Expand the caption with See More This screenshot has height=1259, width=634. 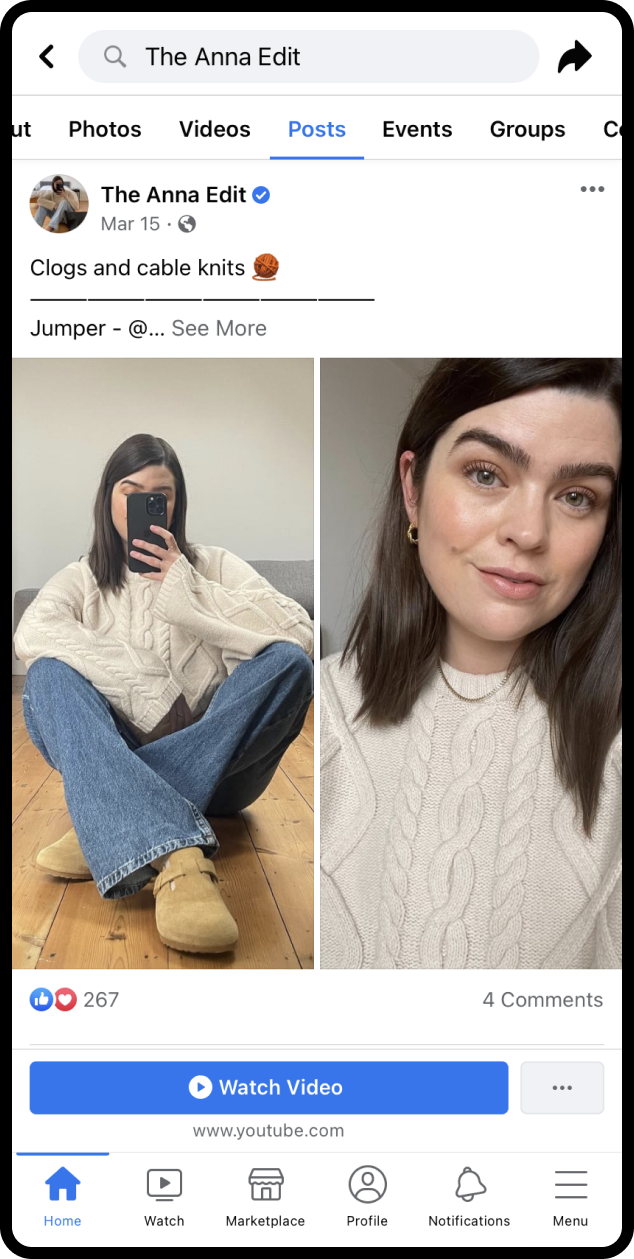point(219,328)
